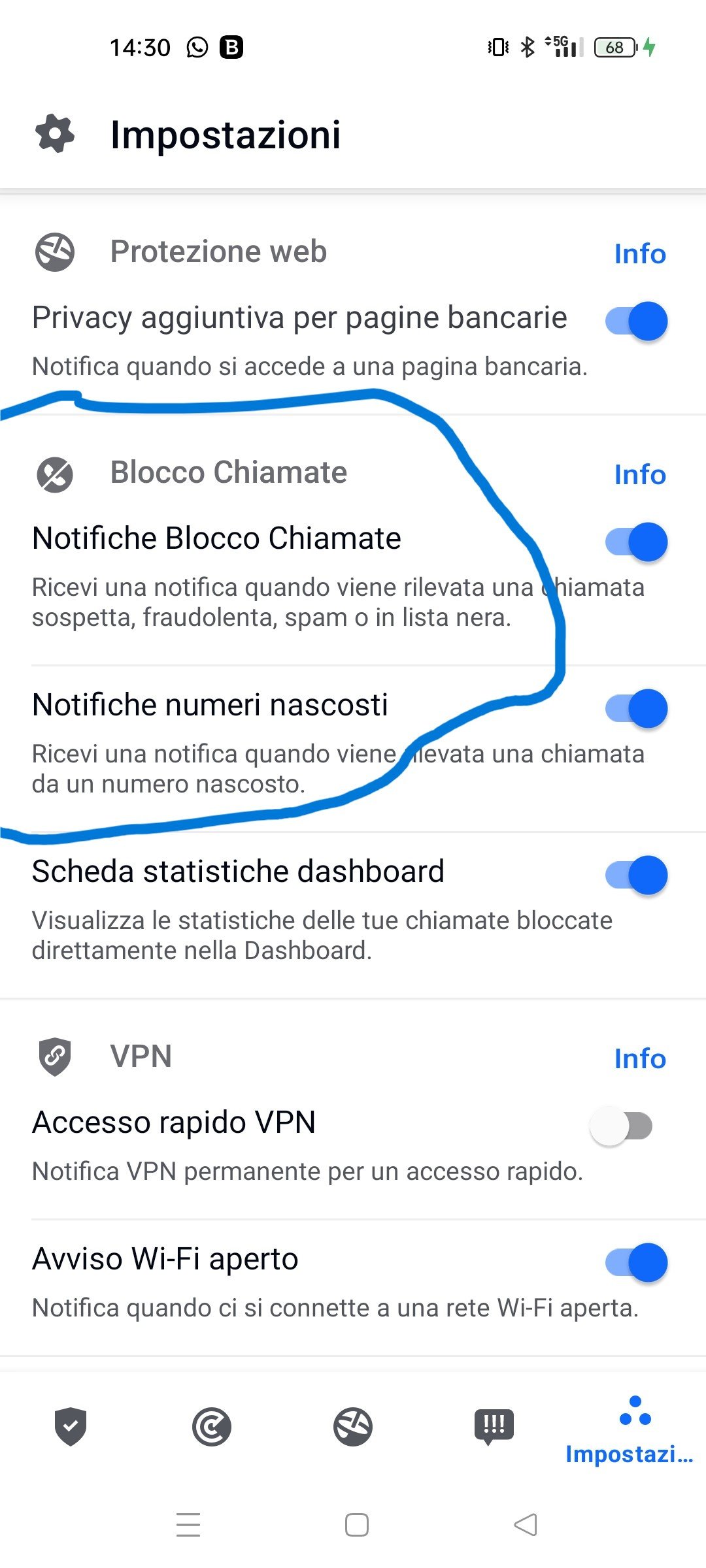Turn off Notifiche Blocco Chiamate switch
This screenshot has height=1568, width=706.
tap(636, 542)
